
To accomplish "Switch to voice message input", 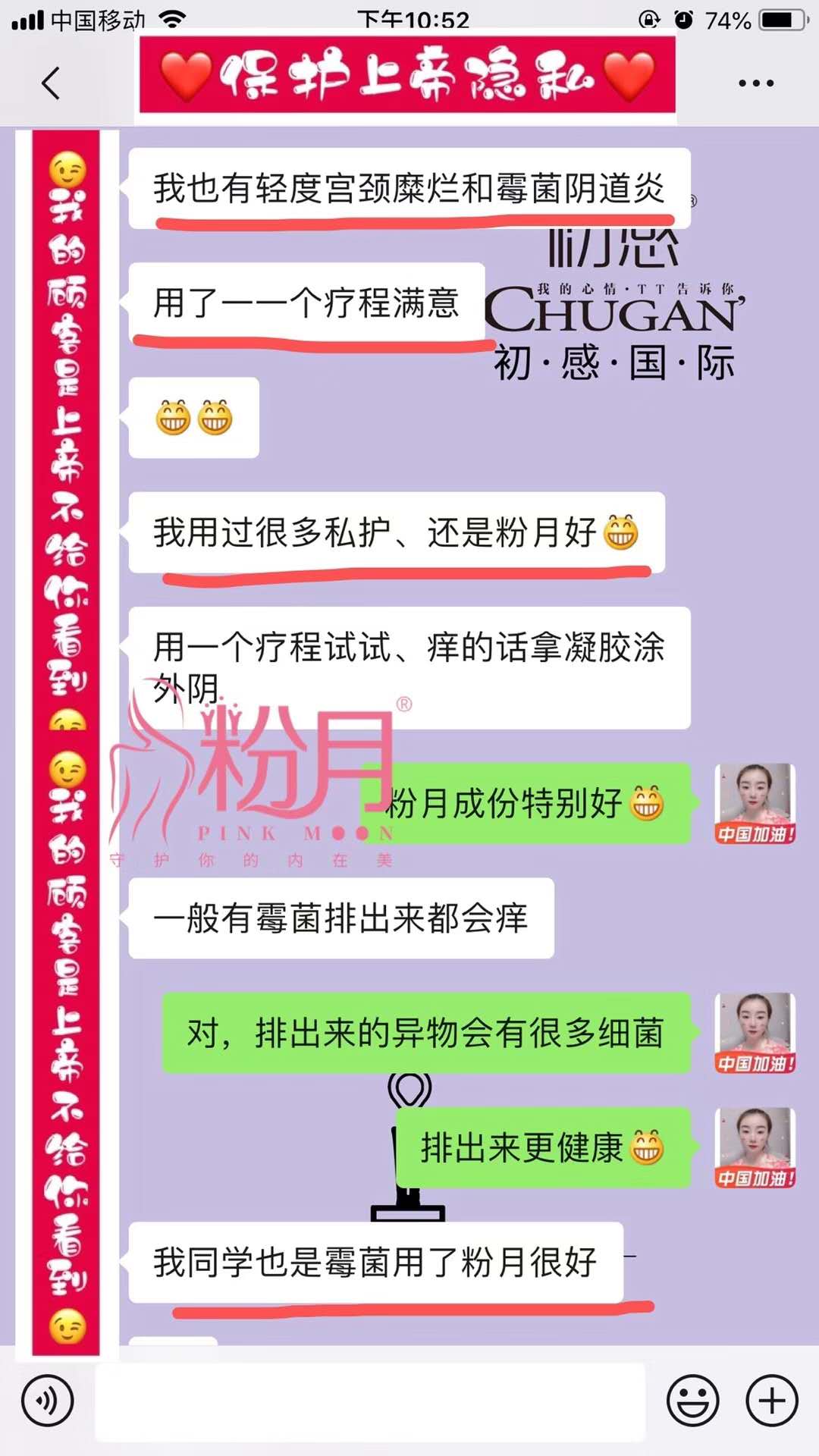I will [47, 1401].
